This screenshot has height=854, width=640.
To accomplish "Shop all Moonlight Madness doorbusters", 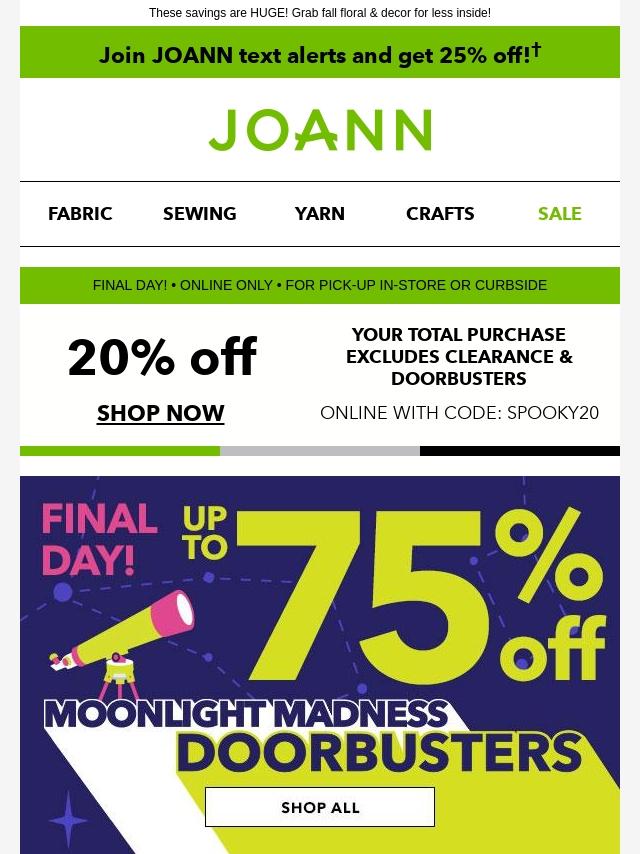I will pyautogui.click(x=320, y=807).
